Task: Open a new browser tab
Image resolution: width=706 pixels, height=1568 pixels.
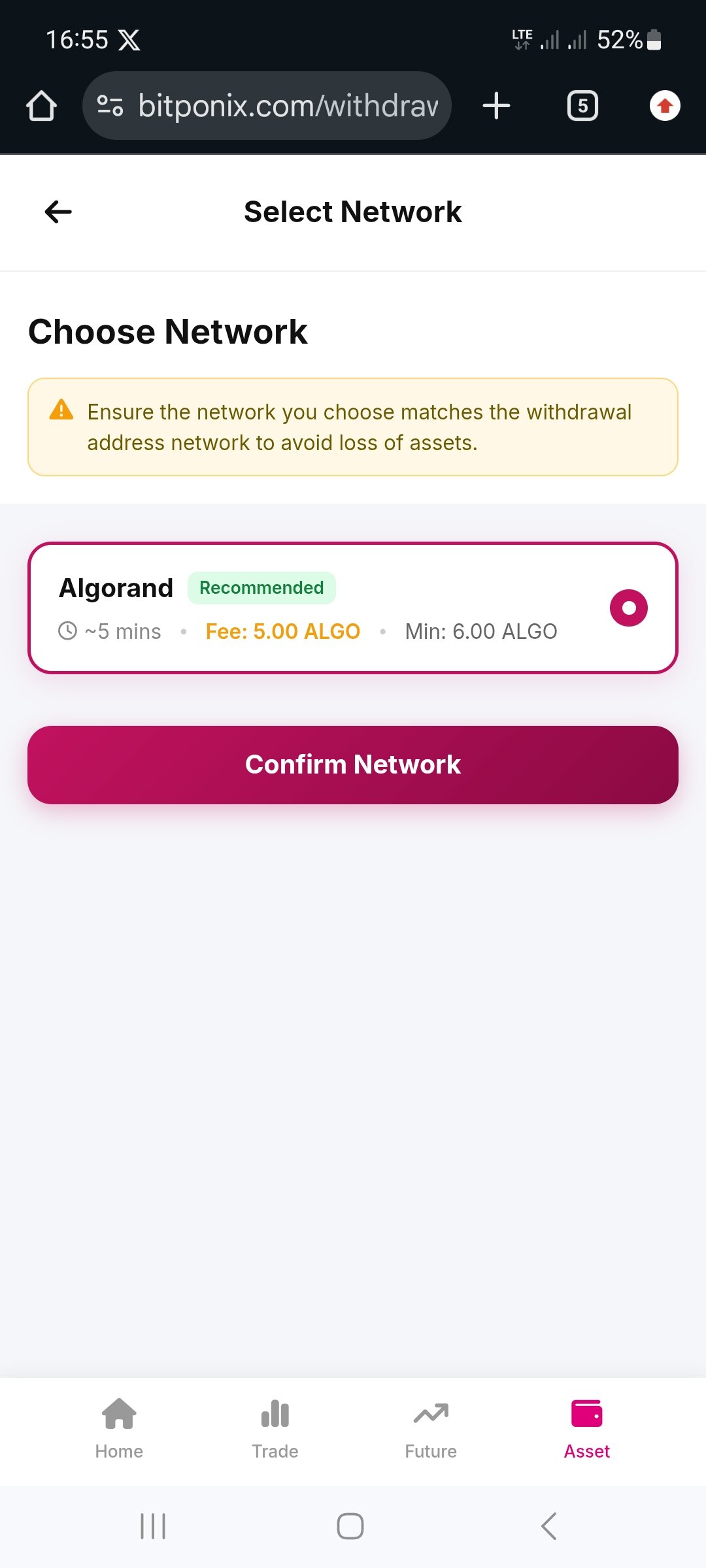Action: click(x=496, y=106)
